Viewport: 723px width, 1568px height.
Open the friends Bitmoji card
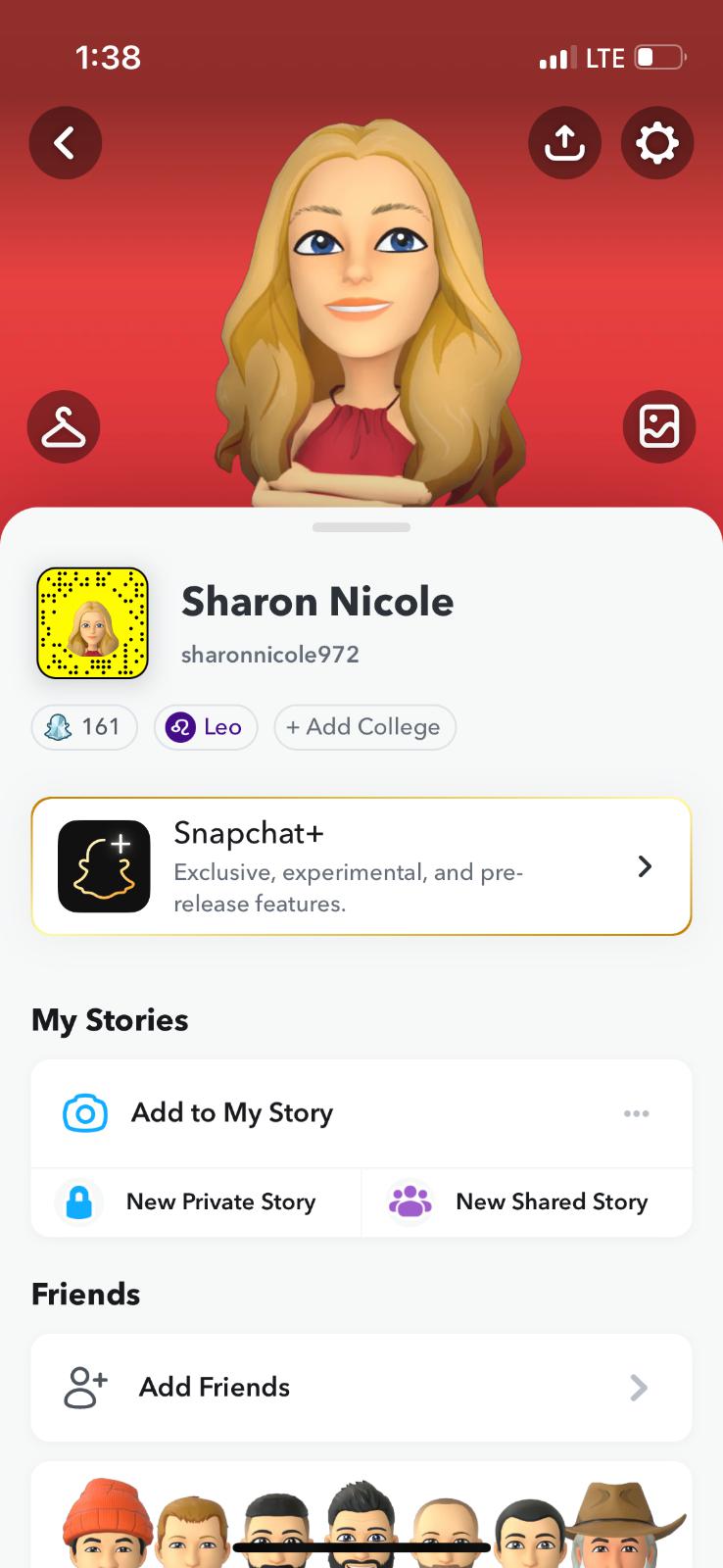[361, 1519]
